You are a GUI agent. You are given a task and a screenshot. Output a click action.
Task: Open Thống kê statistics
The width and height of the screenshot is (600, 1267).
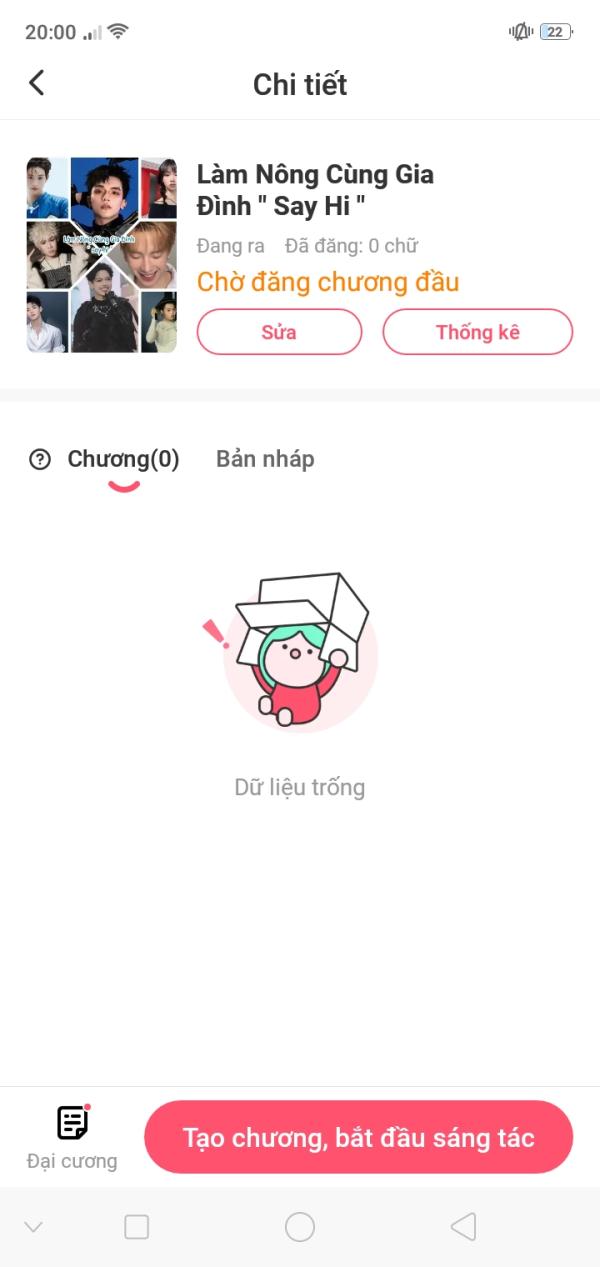[x=477, y=332]
